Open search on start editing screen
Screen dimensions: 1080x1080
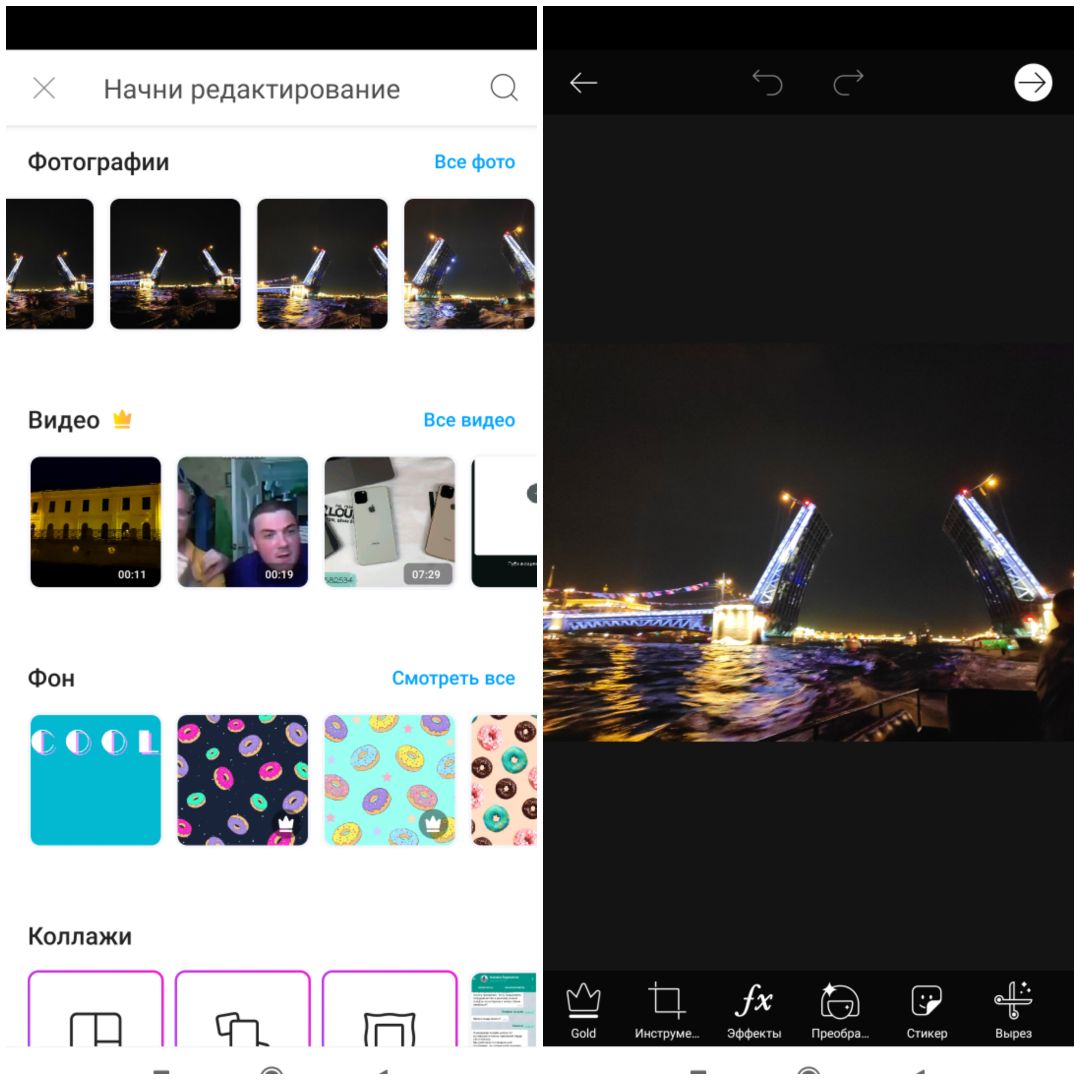(504, 88)
